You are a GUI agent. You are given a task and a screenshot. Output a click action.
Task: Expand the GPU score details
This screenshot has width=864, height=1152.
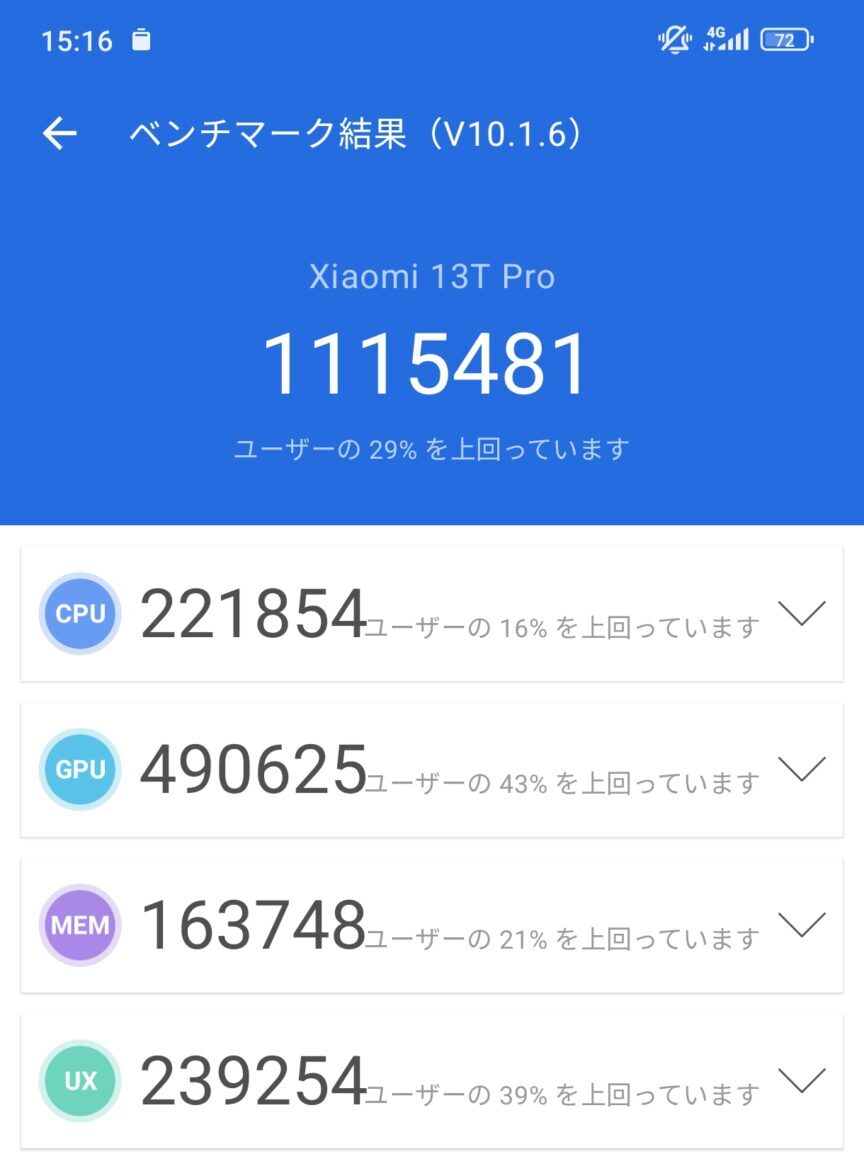pos(801,769)
